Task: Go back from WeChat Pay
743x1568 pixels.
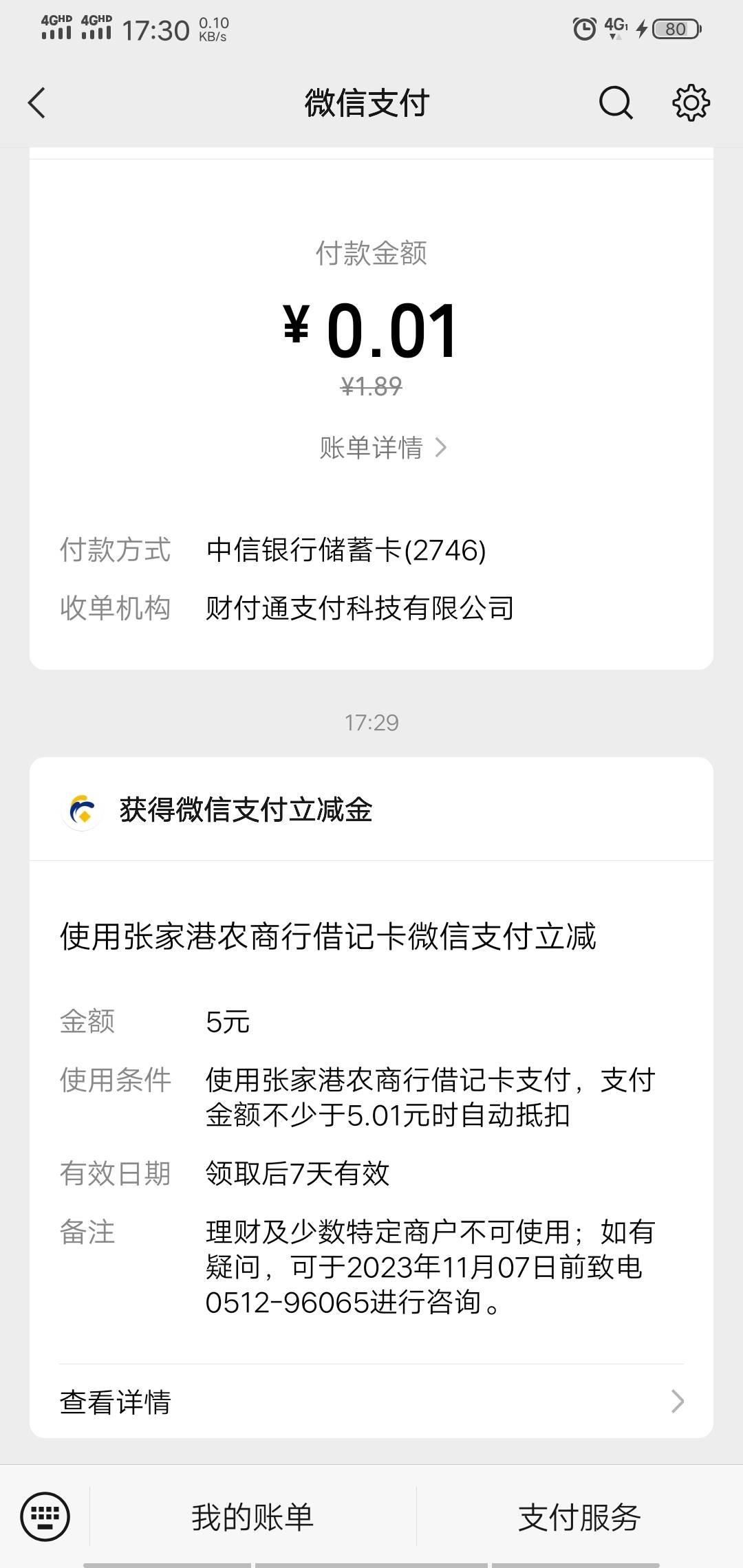Action: click(37, 103)
